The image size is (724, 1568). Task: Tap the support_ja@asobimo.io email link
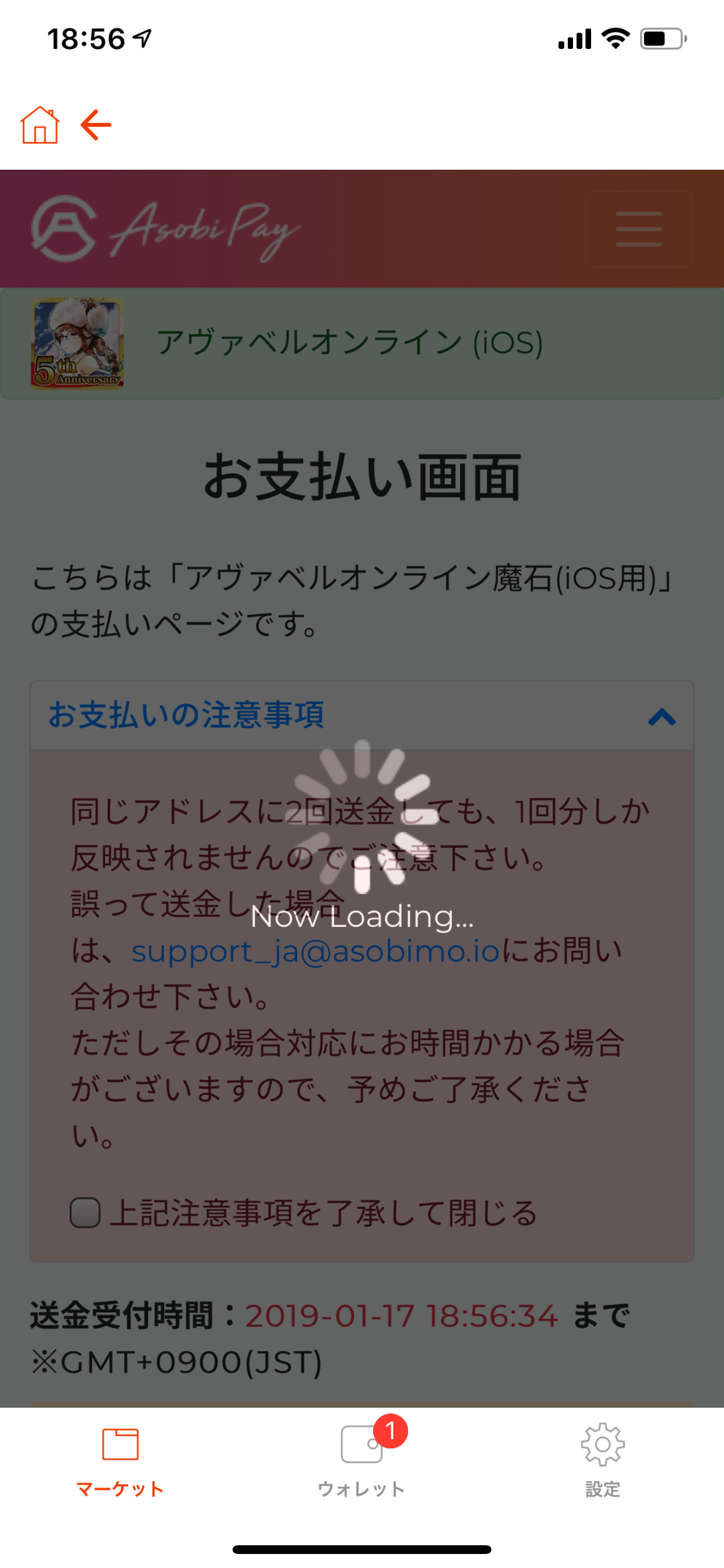click(315, 951)
